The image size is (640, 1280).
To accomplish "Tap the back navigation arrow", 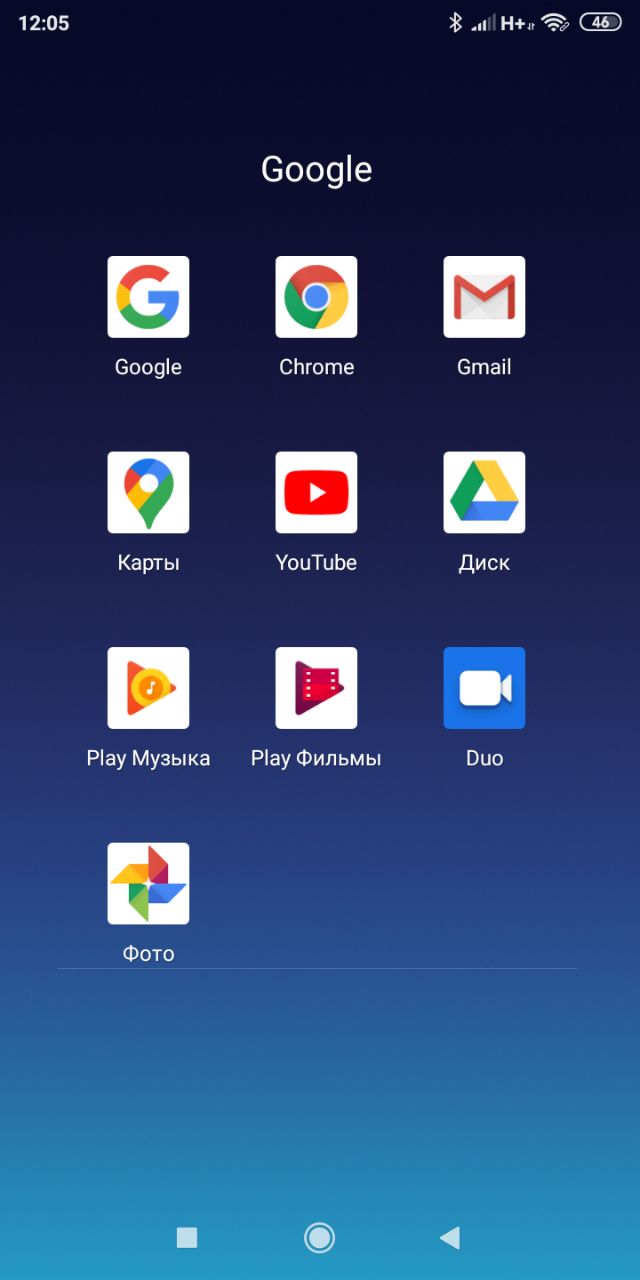I will (x=450, y=1238).
